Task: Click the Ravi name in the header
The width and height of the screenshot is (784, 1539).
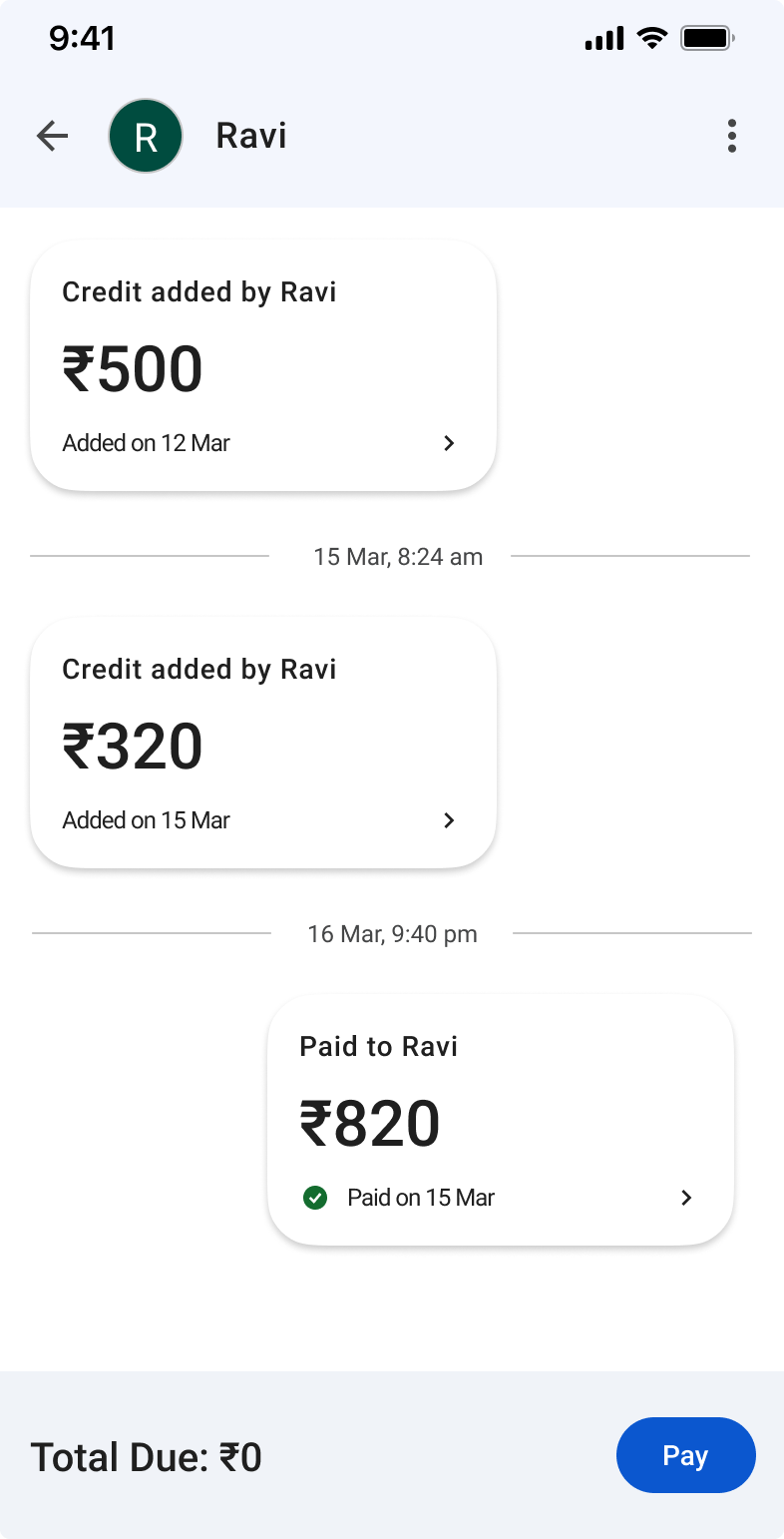Action: pyautogui.click(x=250, y=136)
